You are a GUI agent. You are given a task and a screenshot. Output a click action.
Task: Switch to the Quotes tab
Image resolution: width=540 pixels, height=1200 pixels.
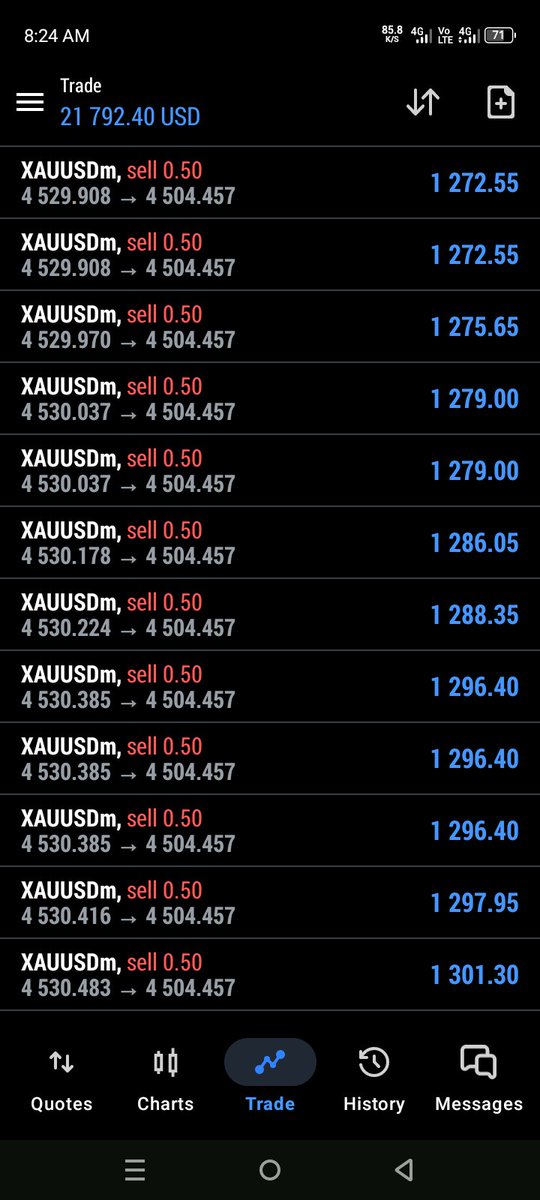pyautogui.click(x=61, y=1080)
